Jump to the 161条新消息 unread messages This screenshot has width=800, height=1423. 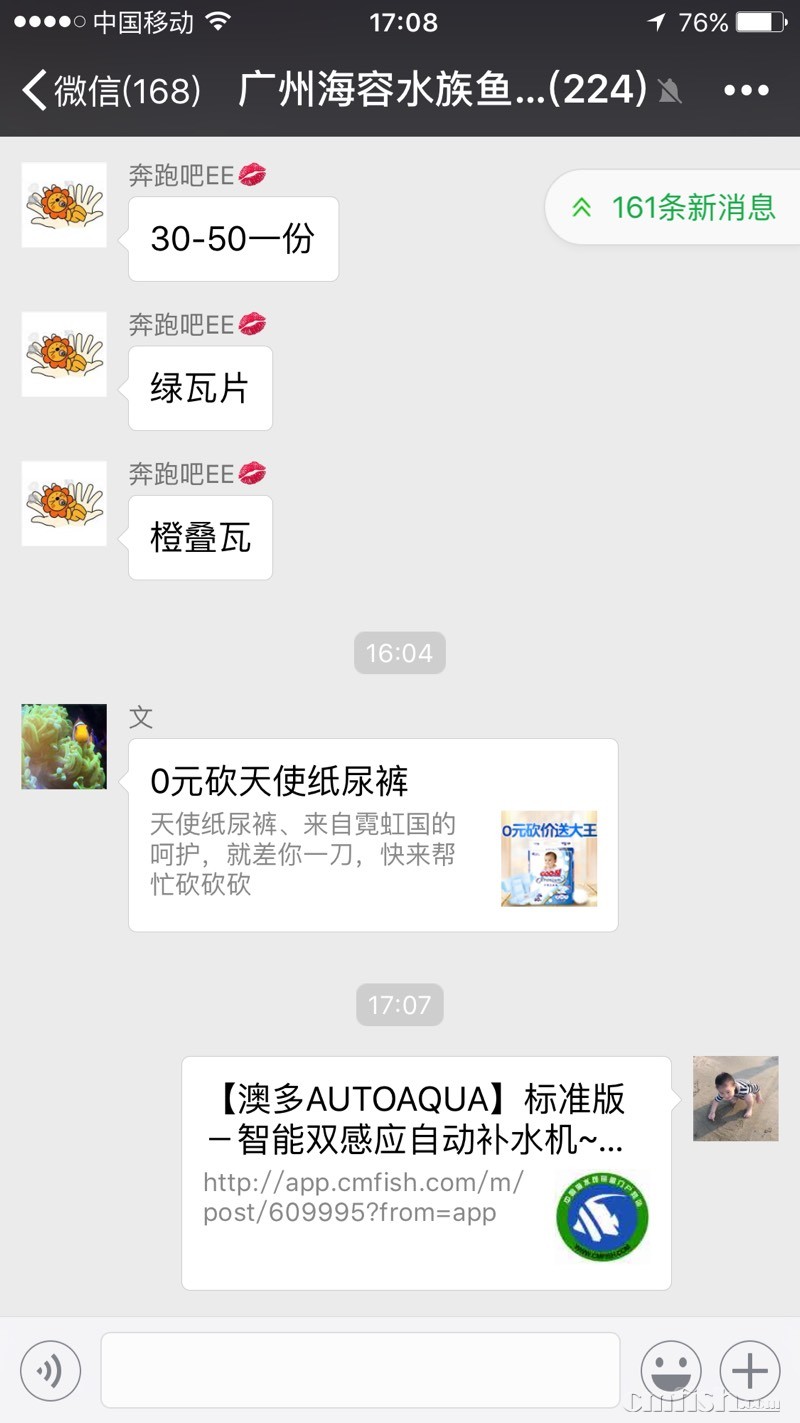(675, 208)
